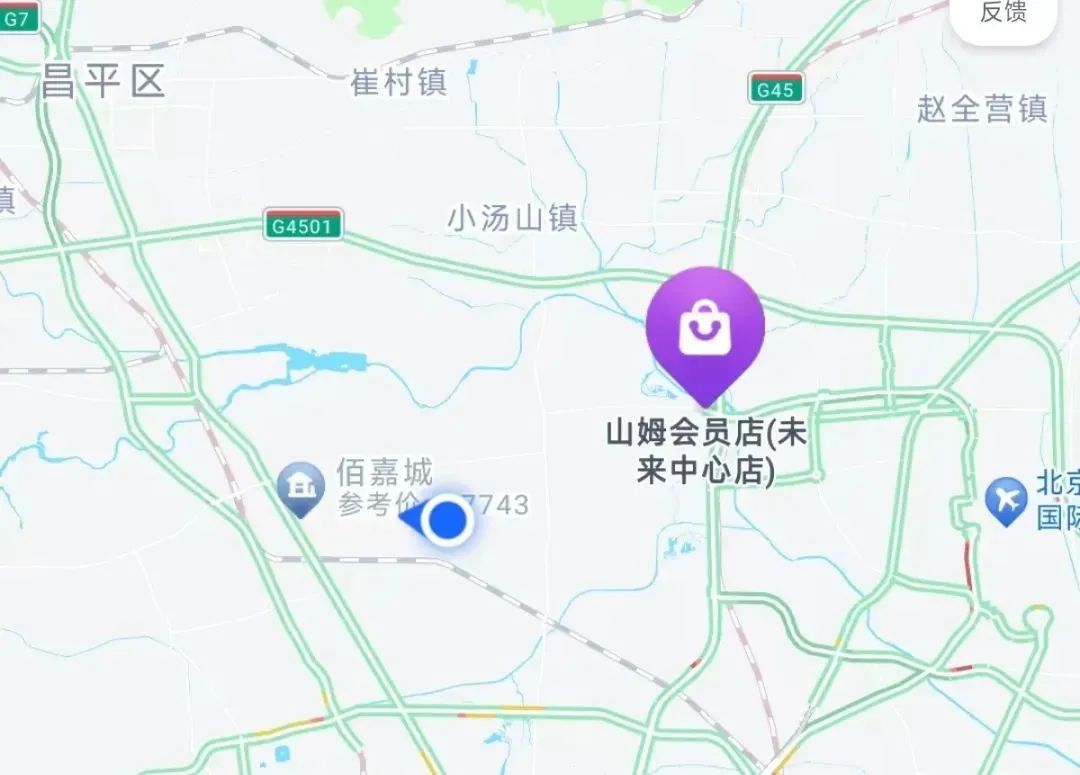The height and width of the screenshot is (775, 1080).
Task: Tap the blue current-location dot
Action: tap(448, 519)
